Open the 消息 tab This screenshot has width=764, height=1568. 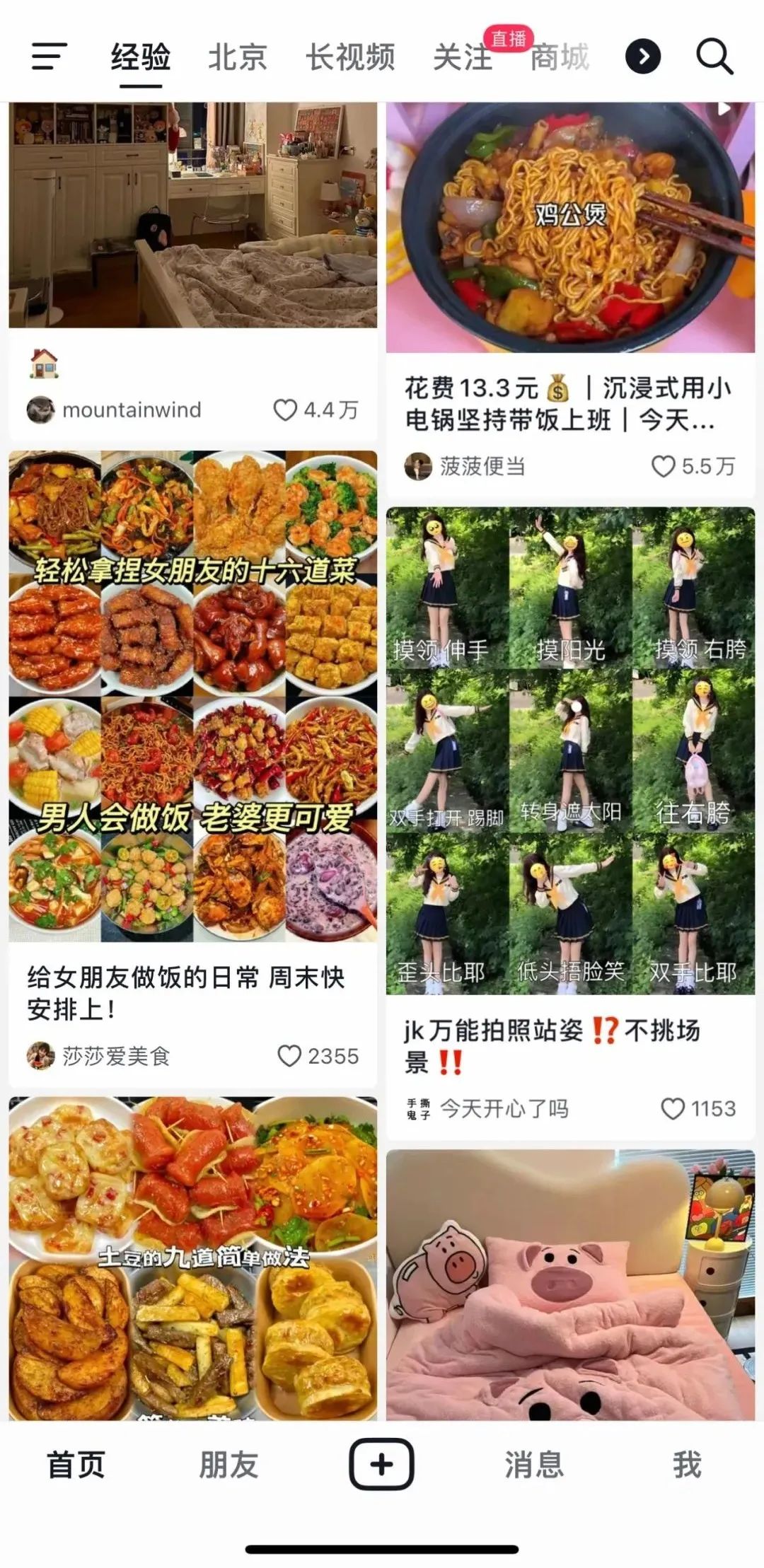(534, 1465)
